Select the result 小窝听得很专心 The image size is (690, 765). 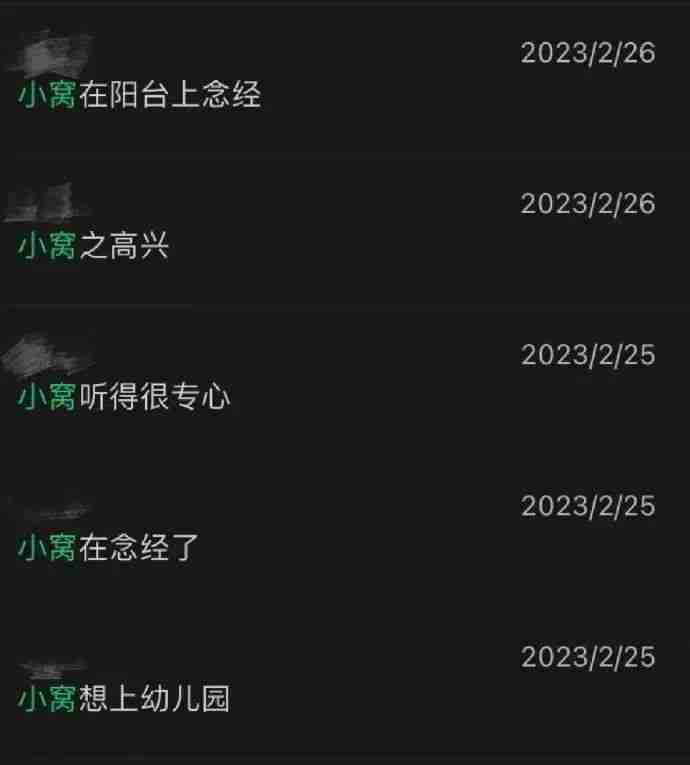pyautogui.click(x=124, y=397)
